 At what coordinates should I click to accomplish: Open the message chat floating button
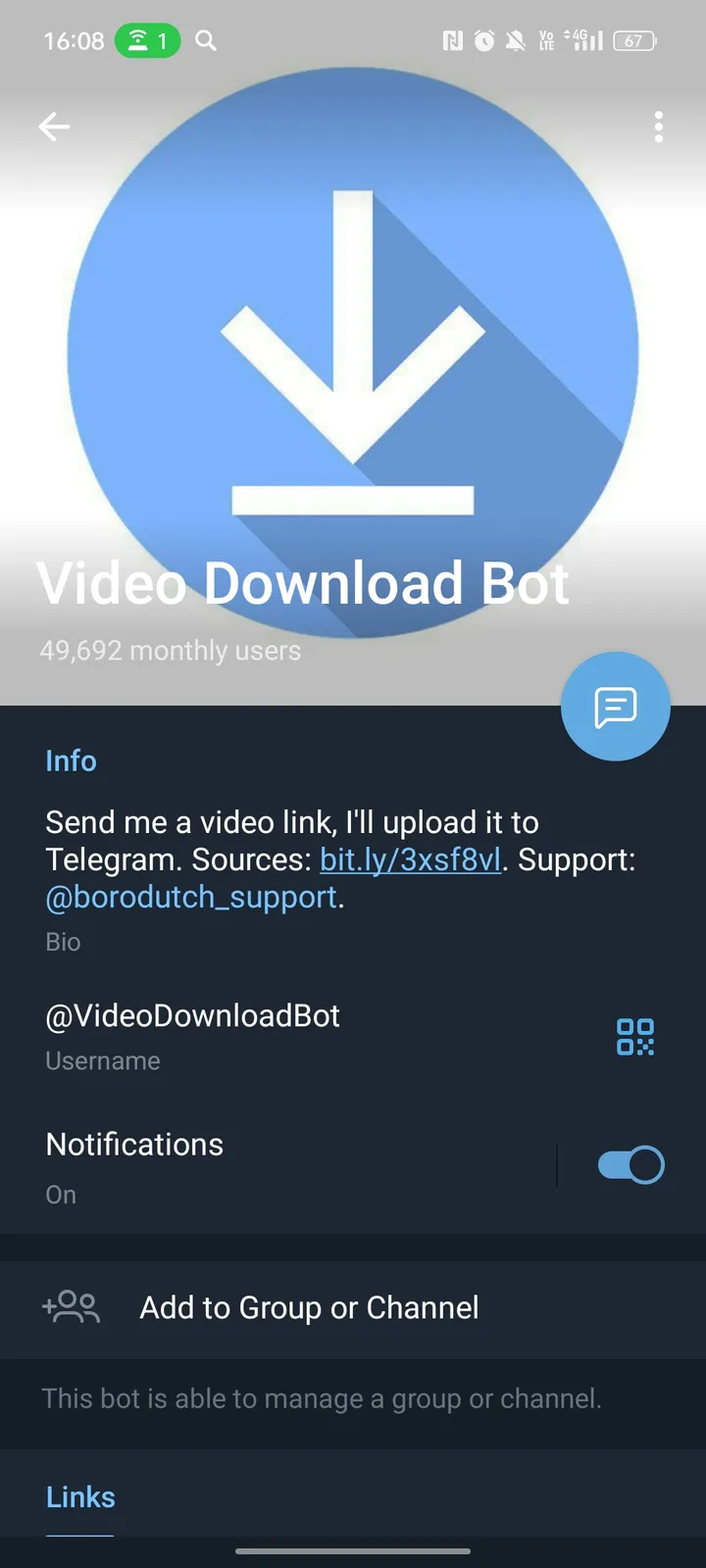(x=615, y=706)
